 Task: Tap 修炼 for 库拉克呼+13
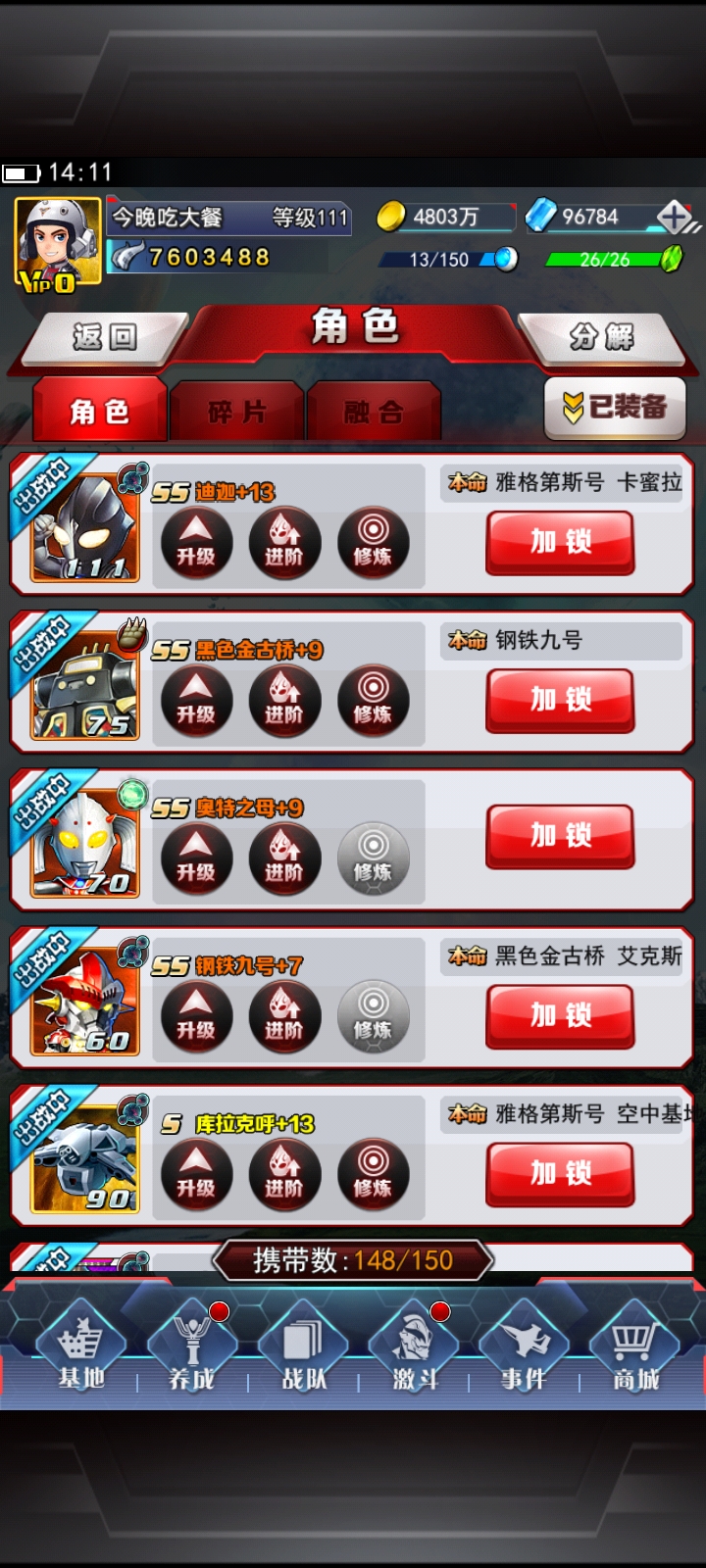[x=373, y=1173]
